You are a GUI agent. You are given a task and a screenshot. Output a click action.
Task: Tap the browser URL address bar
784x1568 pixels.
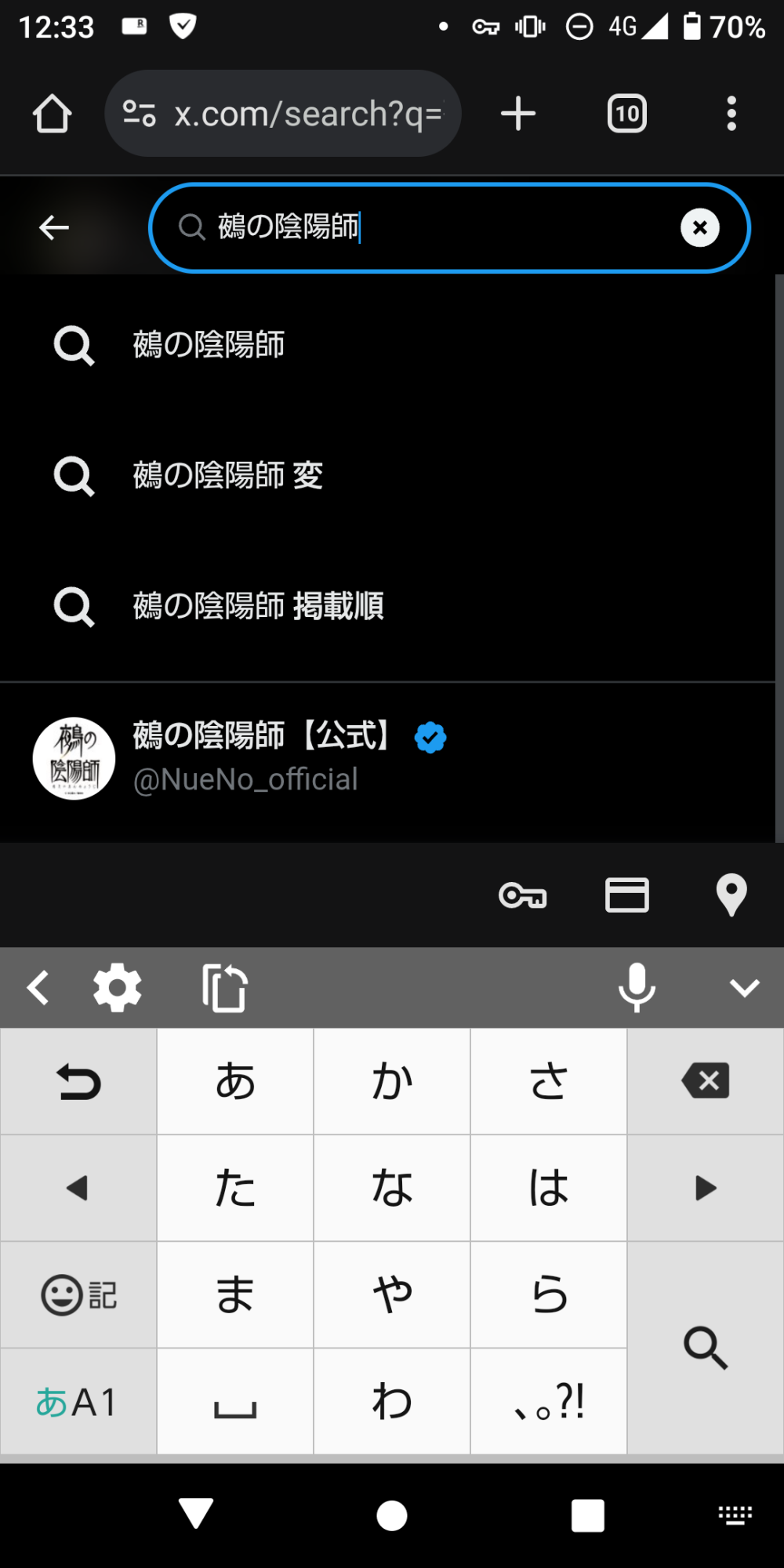click(283, 114)
